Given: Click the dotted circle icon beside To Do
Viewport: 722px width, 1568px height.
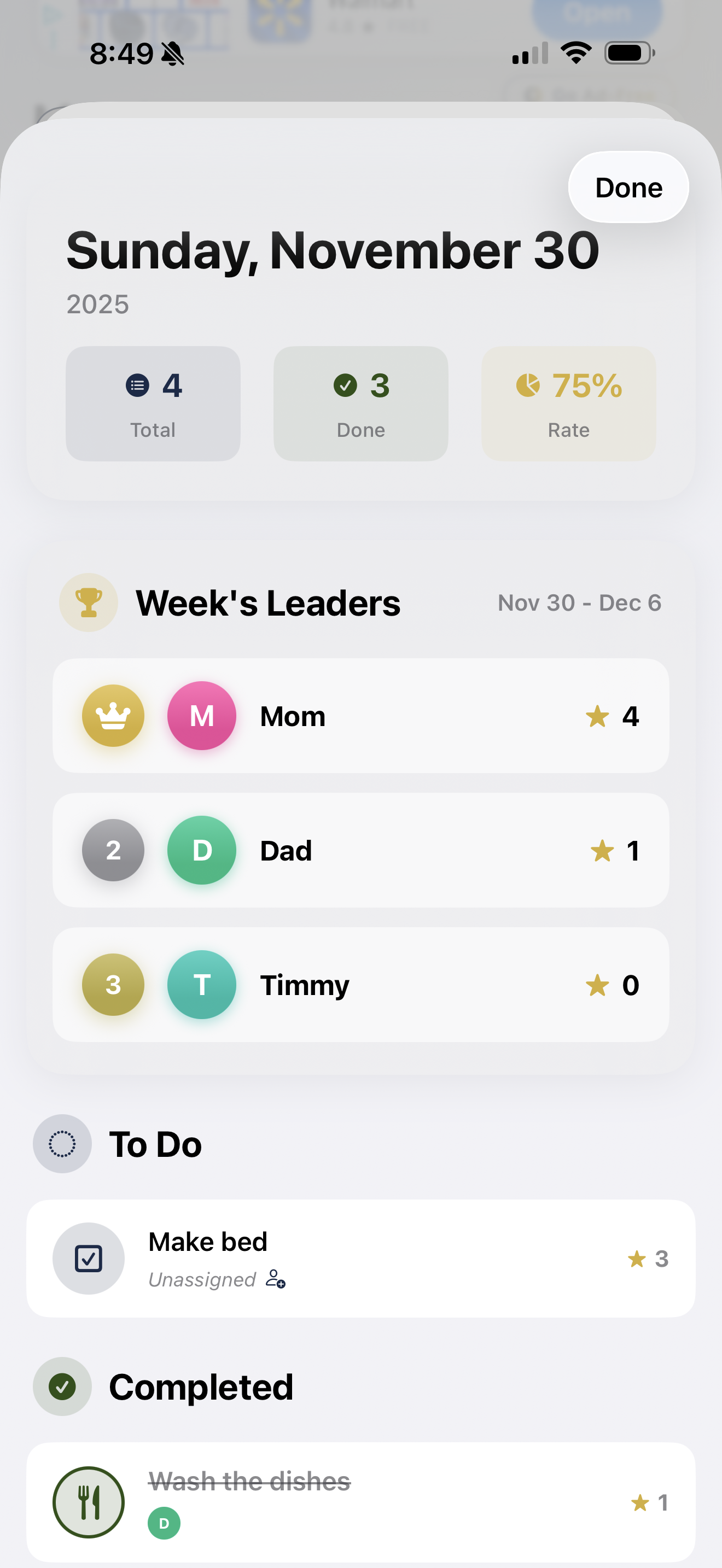Looking at the screenshot, I should click(x=62, y=1144).
